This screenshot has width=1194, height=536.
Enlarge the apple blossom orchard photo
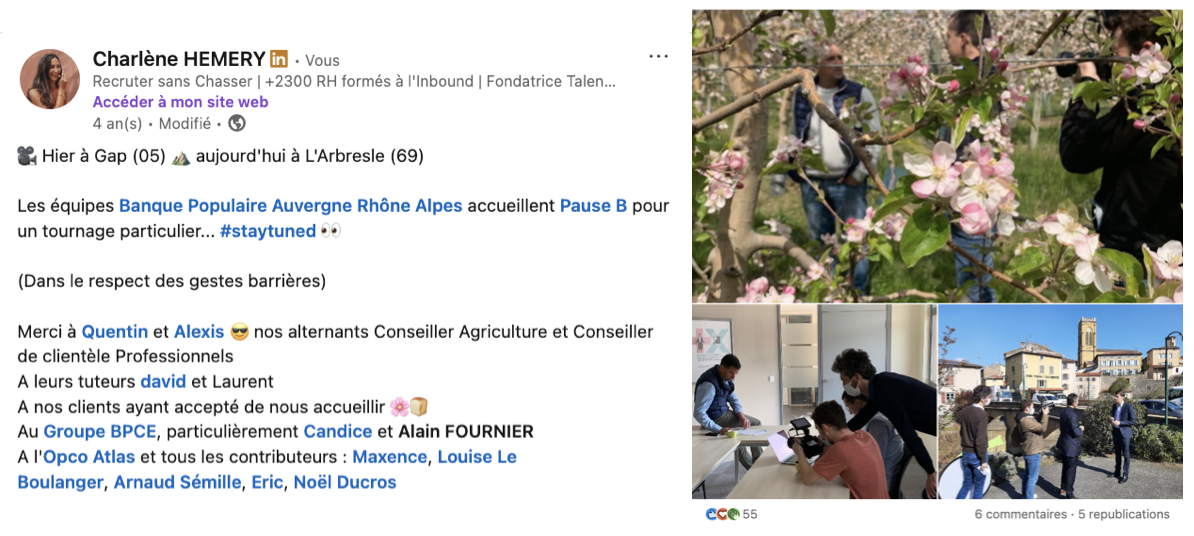click(937, 156)
